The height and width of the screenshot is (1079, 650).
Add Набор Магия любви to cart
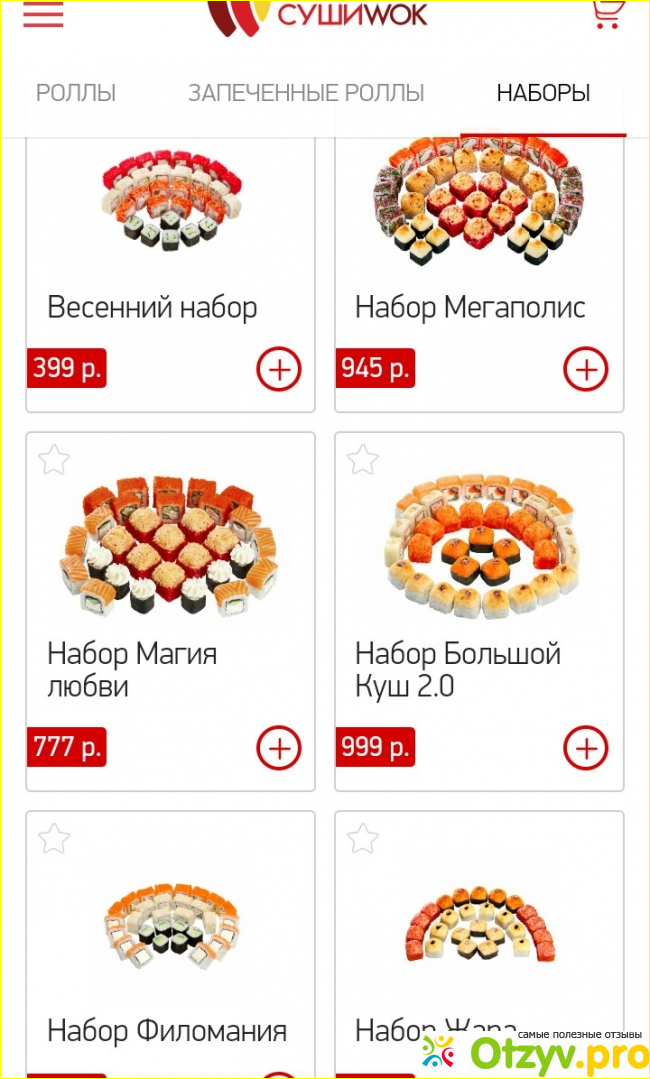[x=278, y=748]
